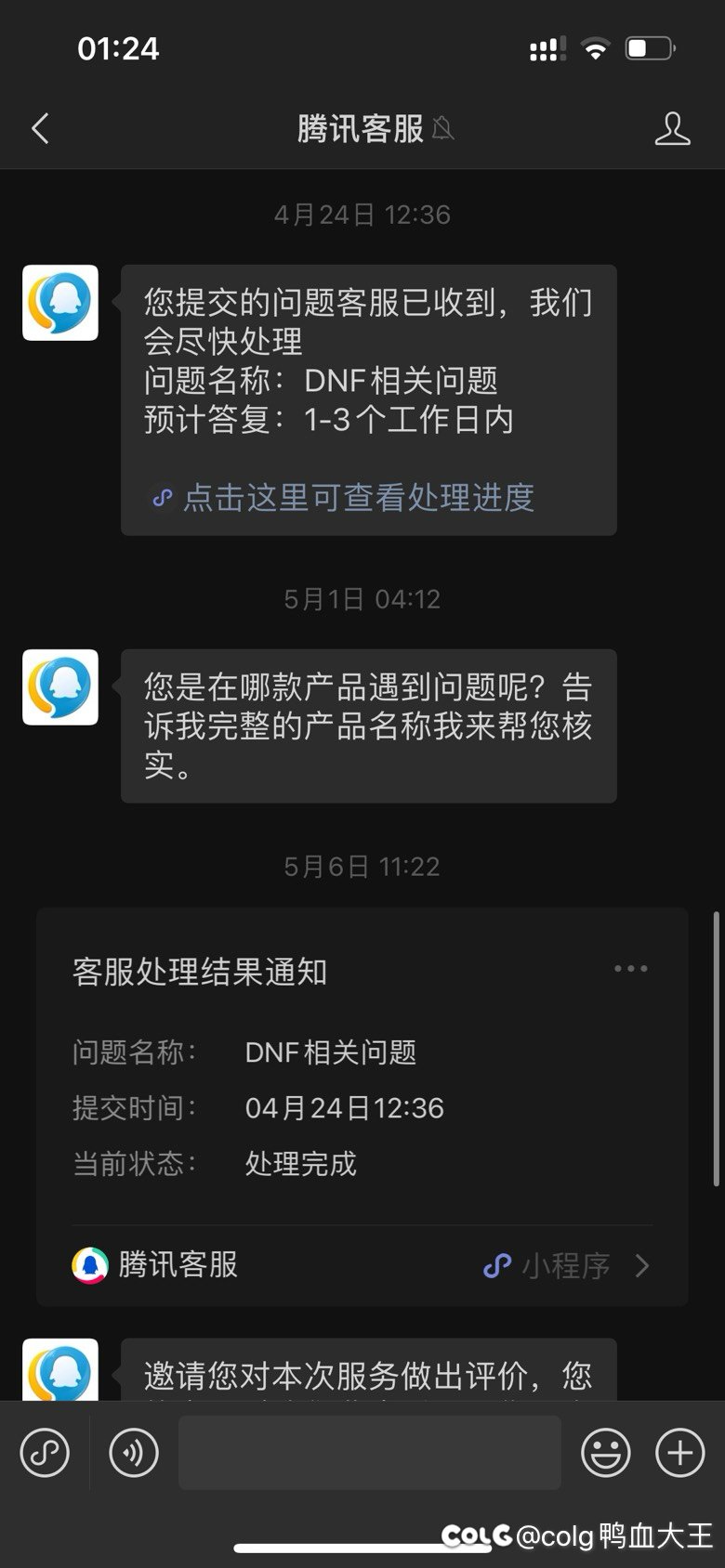This screenshot has height=1568, width=725.
Task: Open the 客服处理结果通知 card
Action: pyautogui.click(x=362, y=1107)
